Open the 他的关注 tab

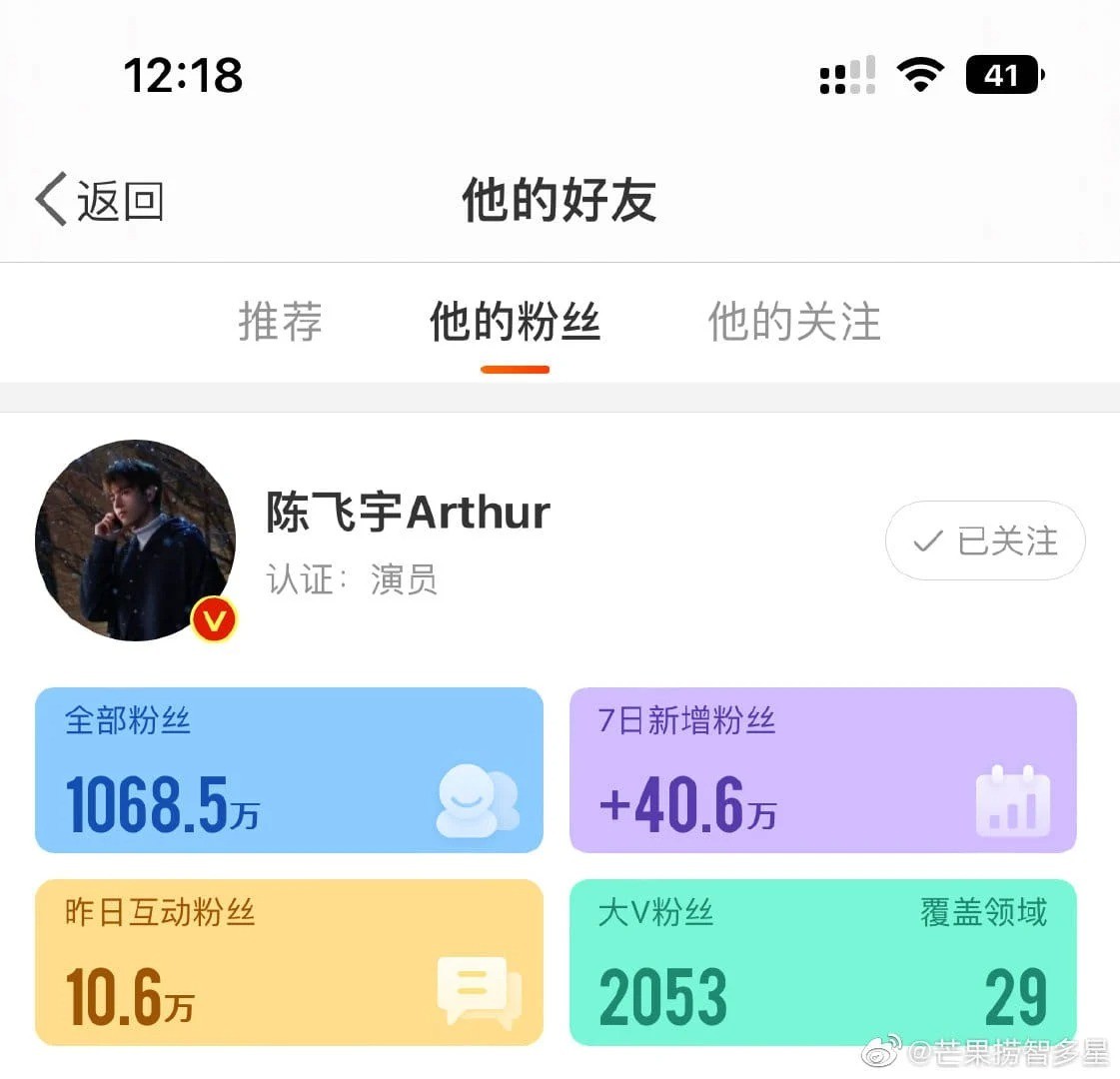[x=794, y=322]
